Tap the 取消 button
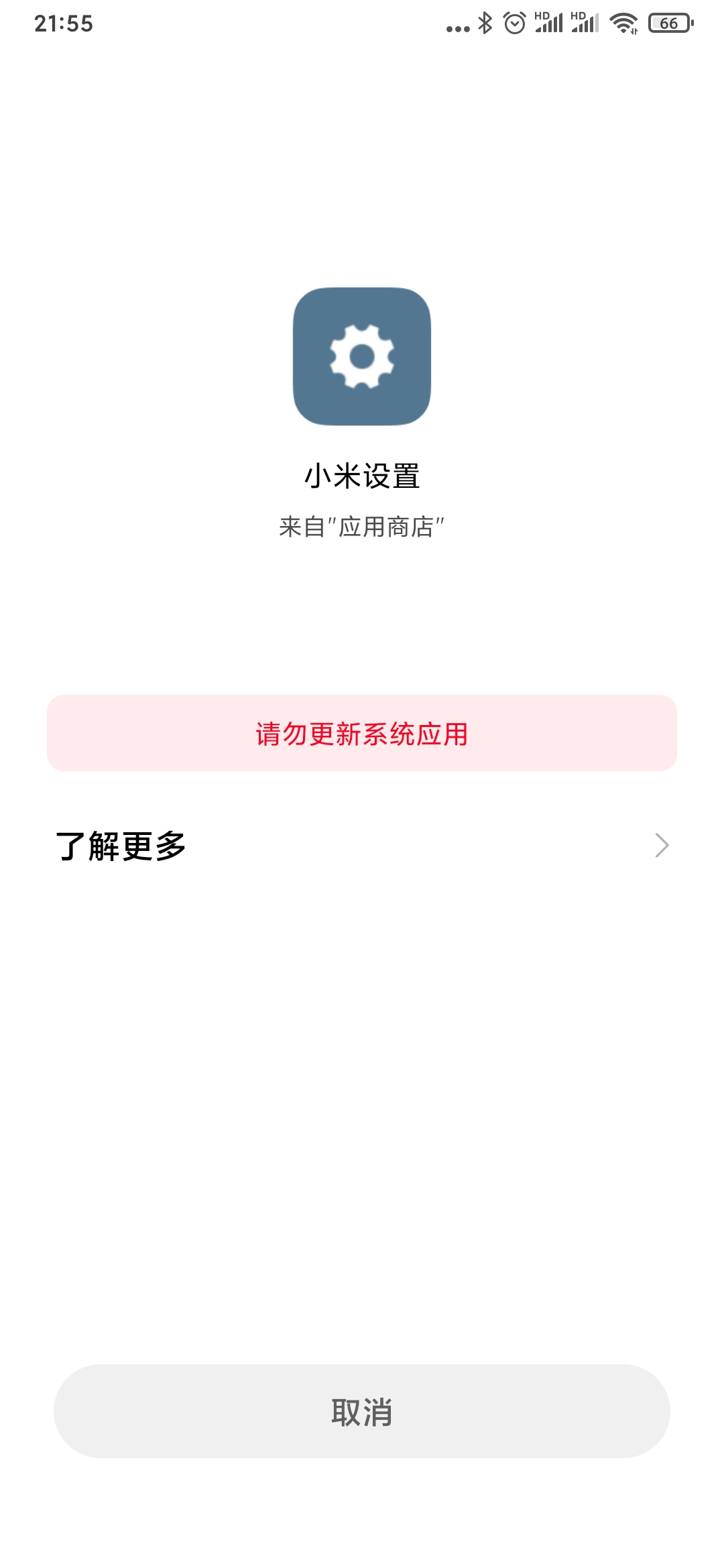The width and height of the screenshot is (724, 1568). point(362,1411)
